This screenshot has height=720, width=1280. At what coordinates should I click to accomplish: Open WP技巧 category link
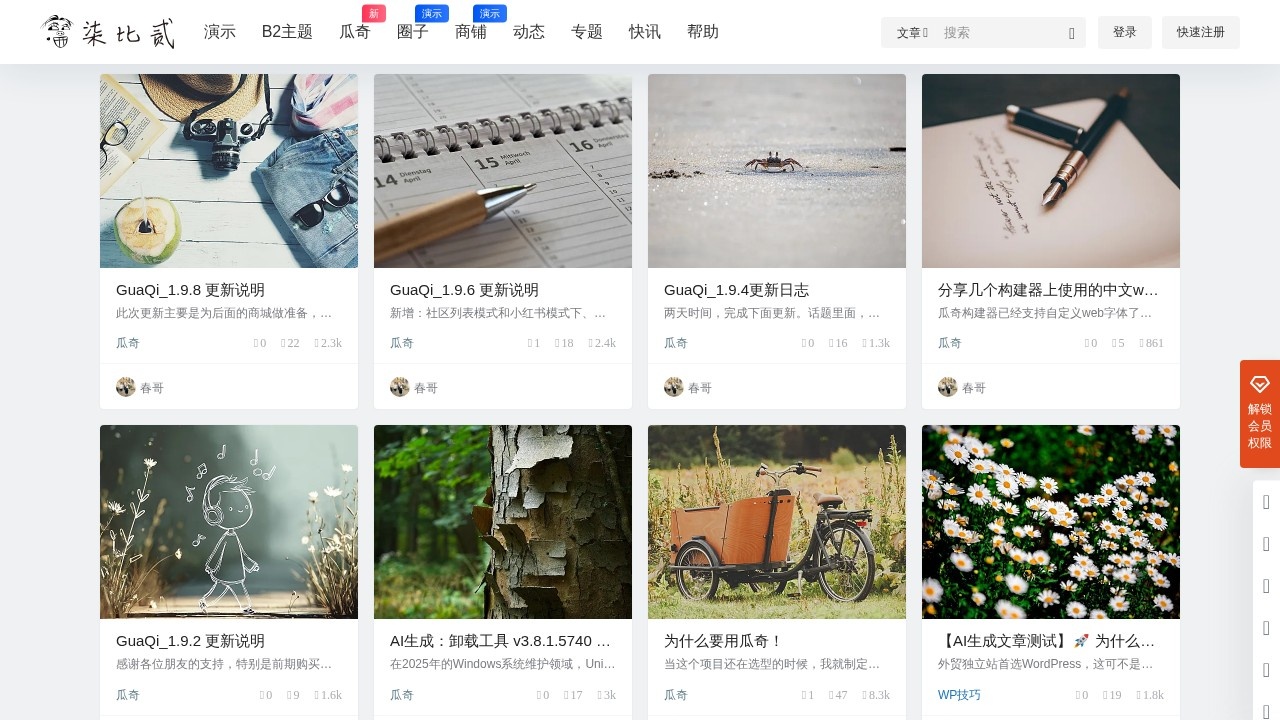click(959, 695)
